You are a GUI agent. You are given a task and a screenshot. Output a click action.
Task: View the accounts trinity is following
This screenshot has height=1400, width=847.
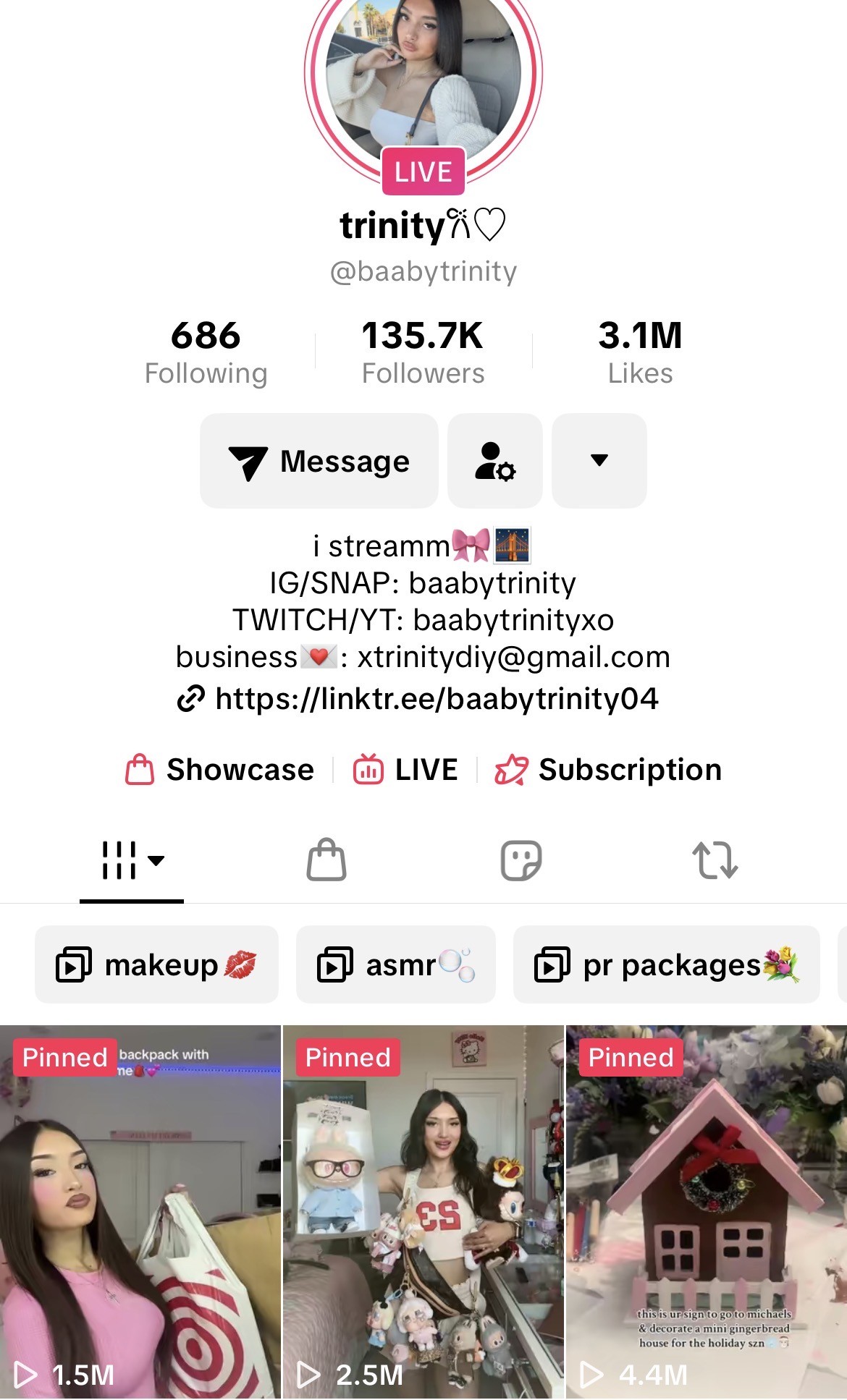click(206, 352)
